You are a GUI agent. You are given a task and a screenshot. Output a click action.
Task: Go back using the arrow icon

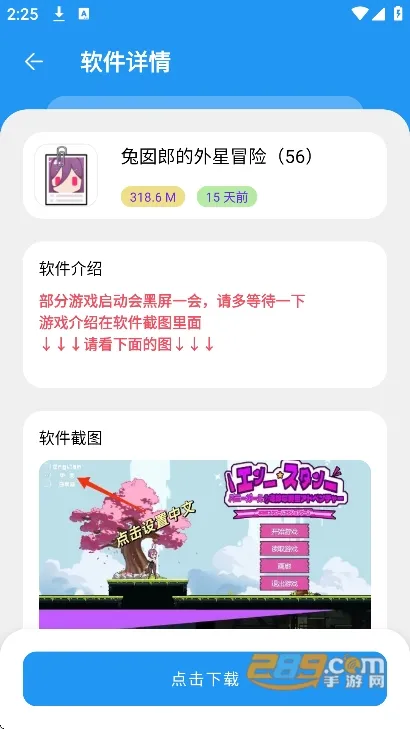(34, 61)
